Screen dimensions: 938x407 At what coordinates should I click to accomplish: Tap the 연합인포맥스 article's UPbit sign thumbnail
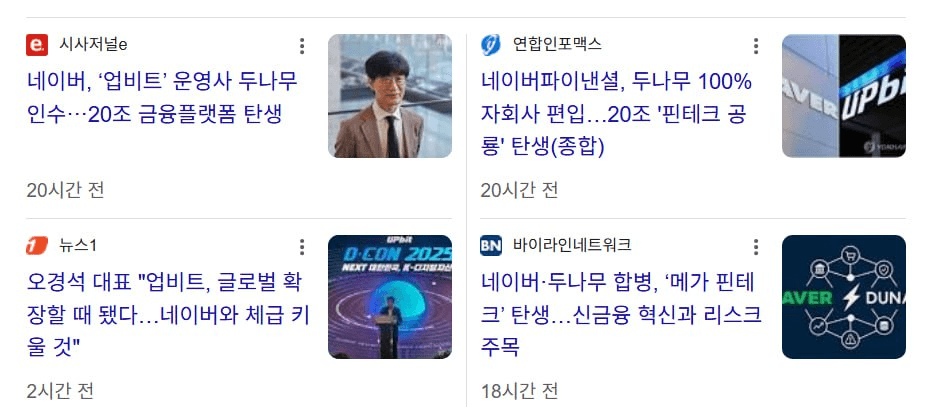[843, 96]
